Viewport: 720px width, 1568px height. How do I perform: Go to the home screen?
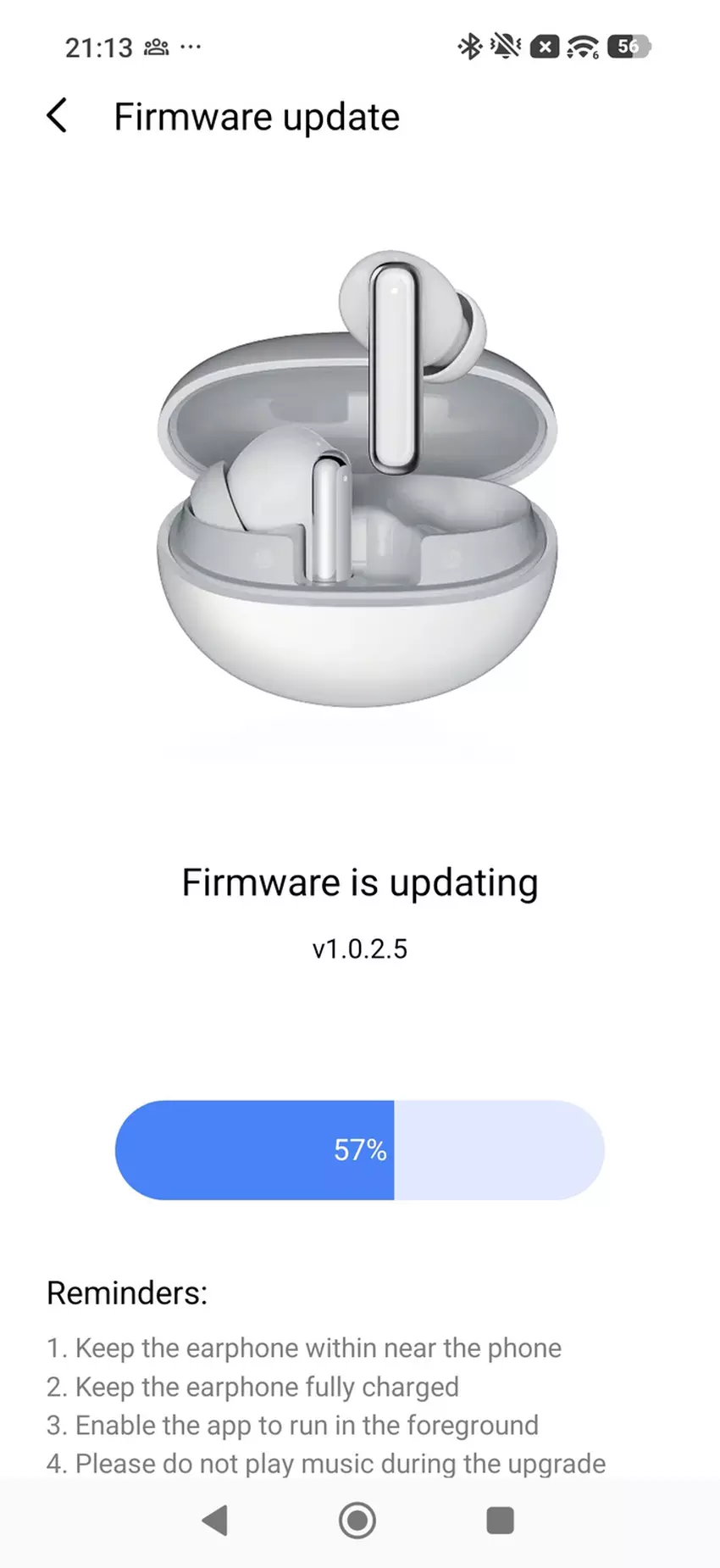click(357, 1521)
